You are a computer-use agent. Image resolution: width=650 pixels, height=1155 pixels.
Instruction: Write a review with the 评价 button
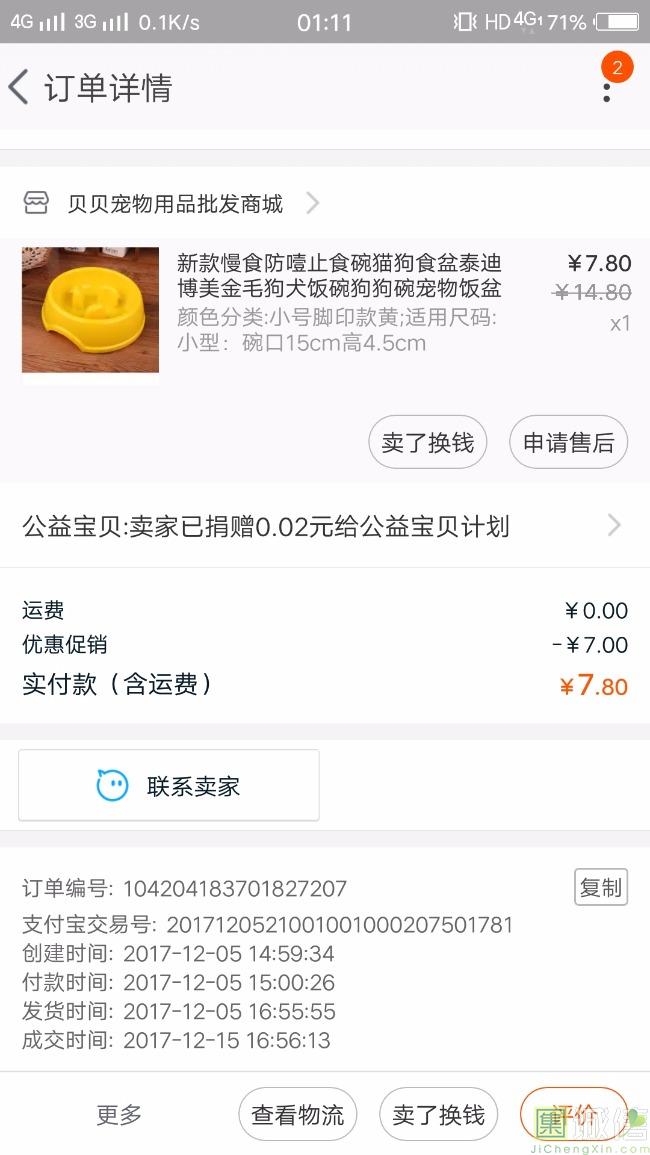(573, 1114)
